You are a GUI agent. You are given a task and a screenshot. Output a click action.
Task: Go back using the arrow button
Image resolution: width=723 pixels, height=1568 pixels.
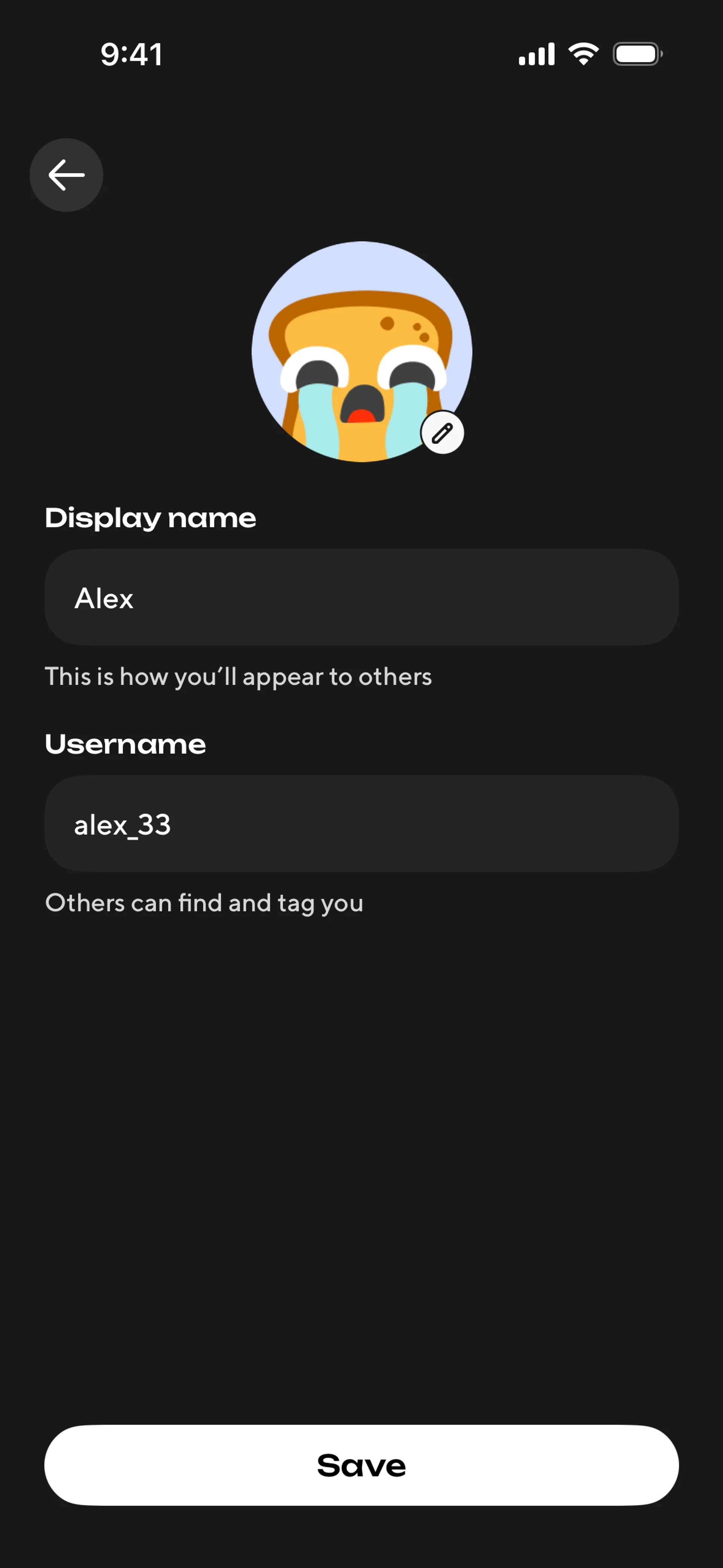click(66, 175)
